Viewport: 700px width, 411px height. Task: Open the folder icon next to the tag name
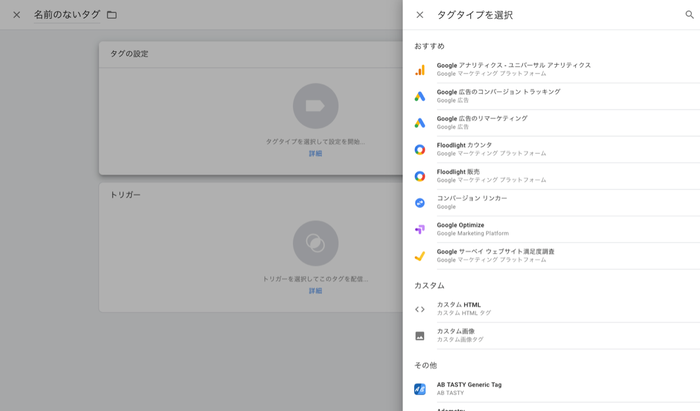click(x=112, y=15)
